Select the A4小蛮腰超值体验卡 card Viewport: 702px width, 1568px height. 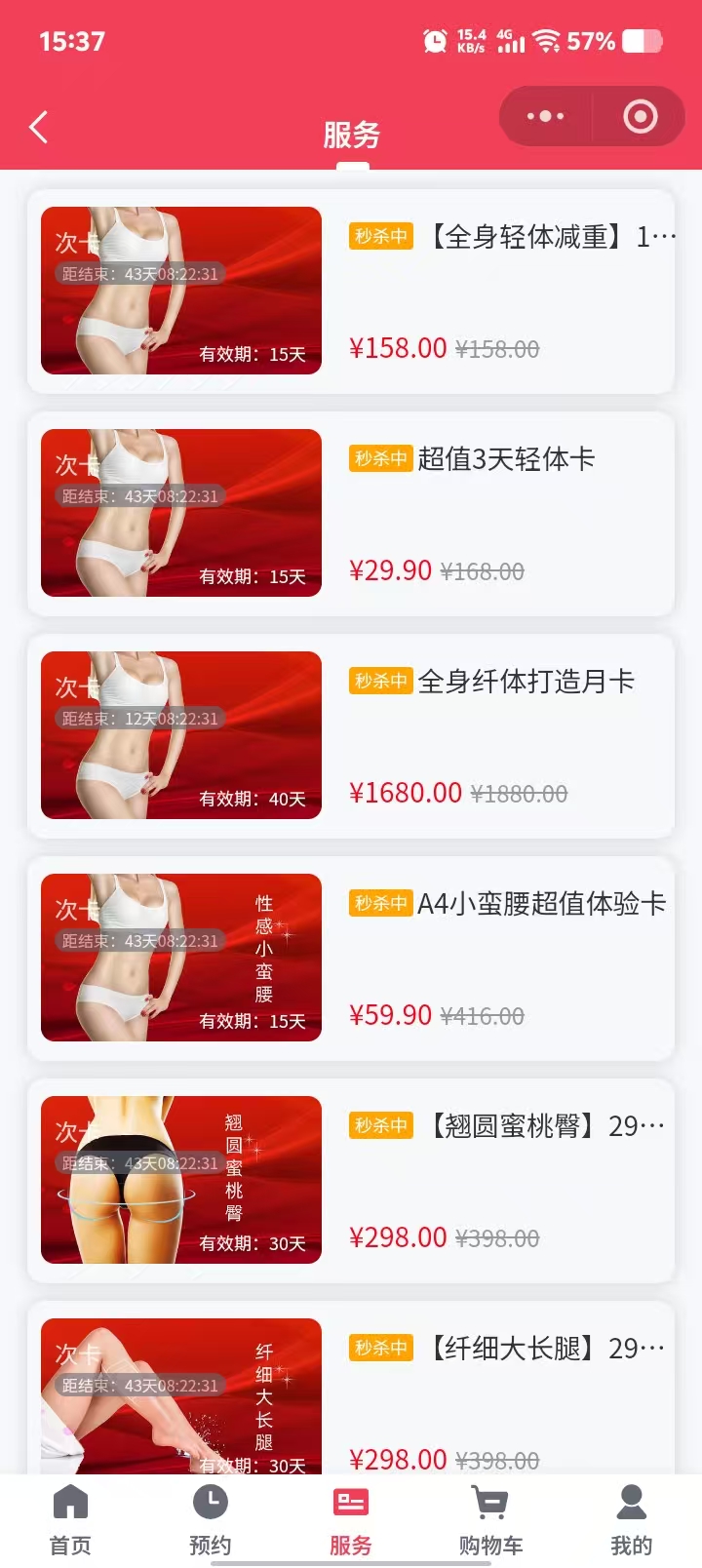[x=351, y=958]
